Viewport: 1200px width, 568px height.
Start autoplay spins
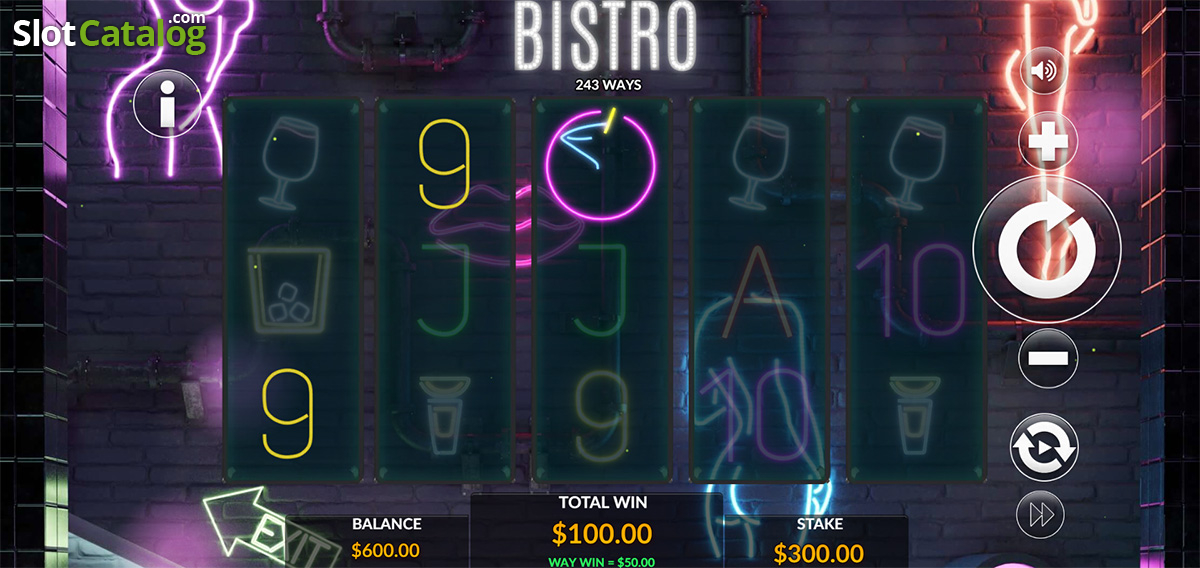tap(1043, 447)
